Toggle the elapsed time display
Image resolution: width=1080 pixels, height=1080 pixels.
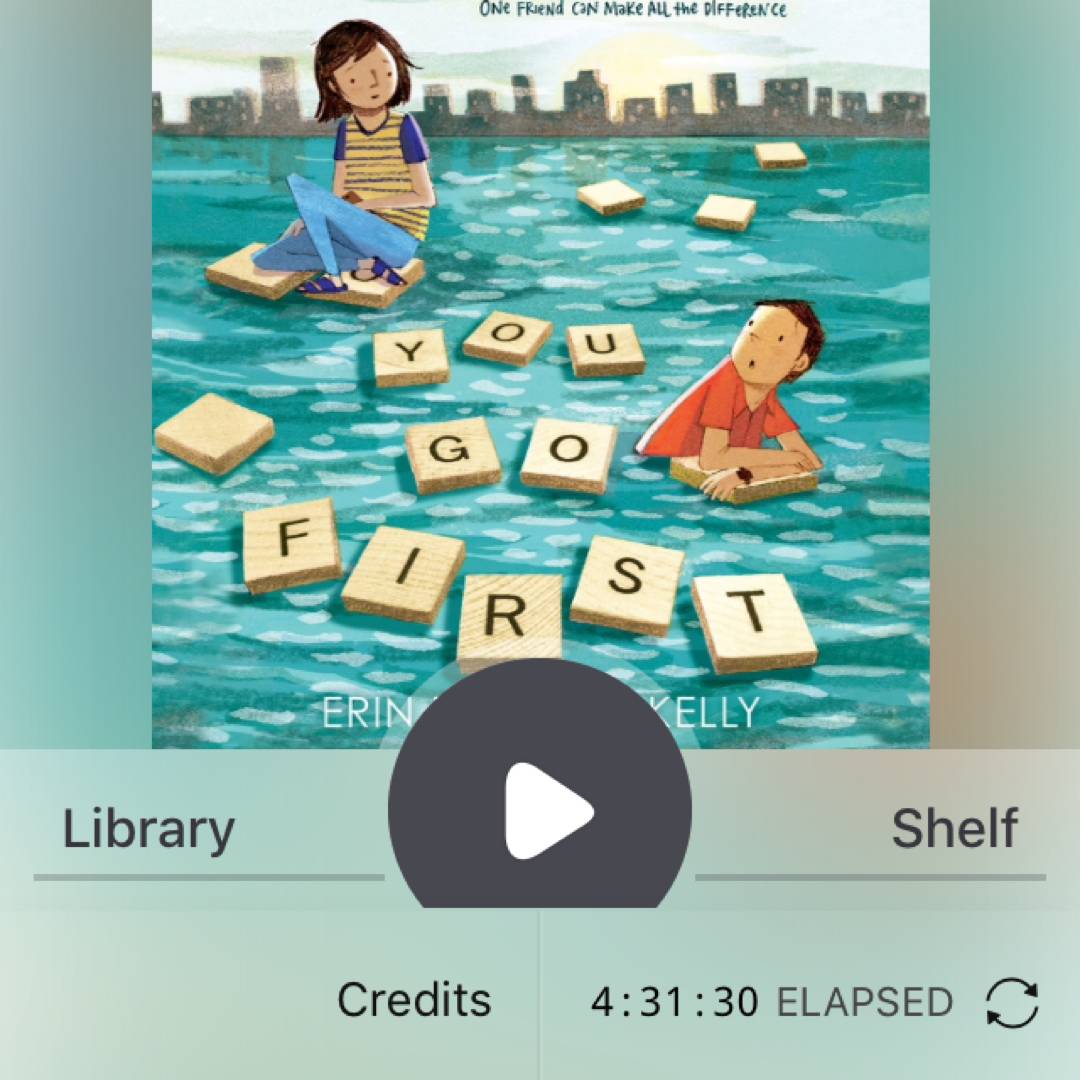click(x=770, y=1001)
